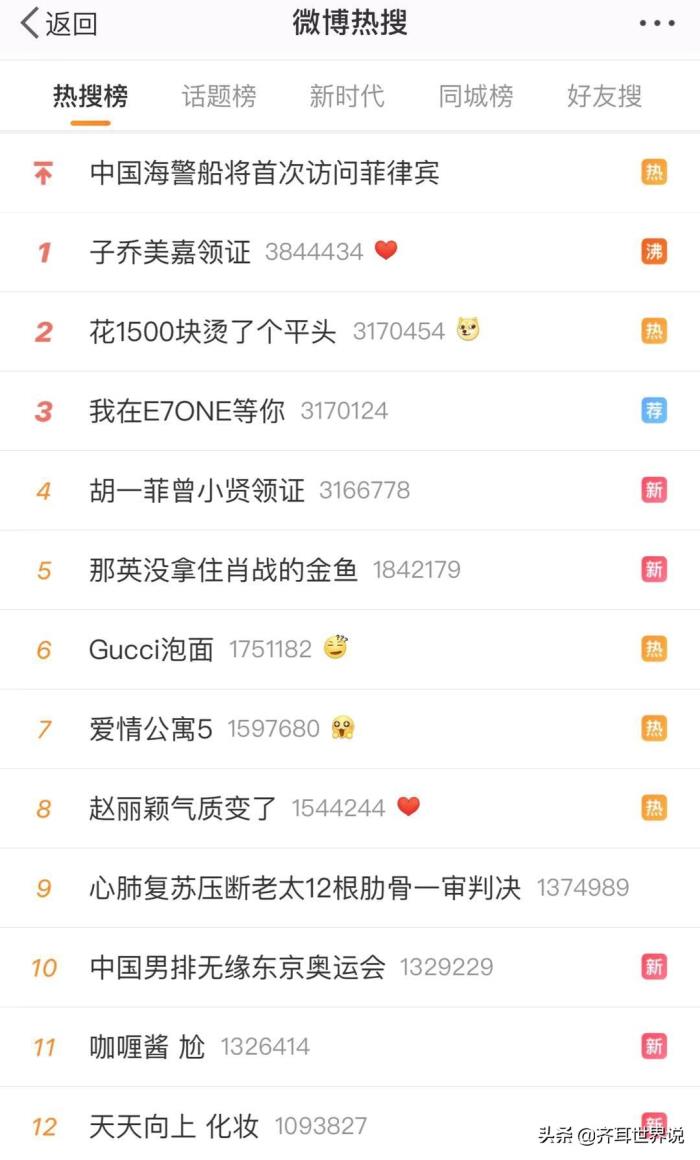Open the 天天向上 化妆 entry
This screenshot has height=1160, width=700.
pyautogui.click(x=174, y=1126)
